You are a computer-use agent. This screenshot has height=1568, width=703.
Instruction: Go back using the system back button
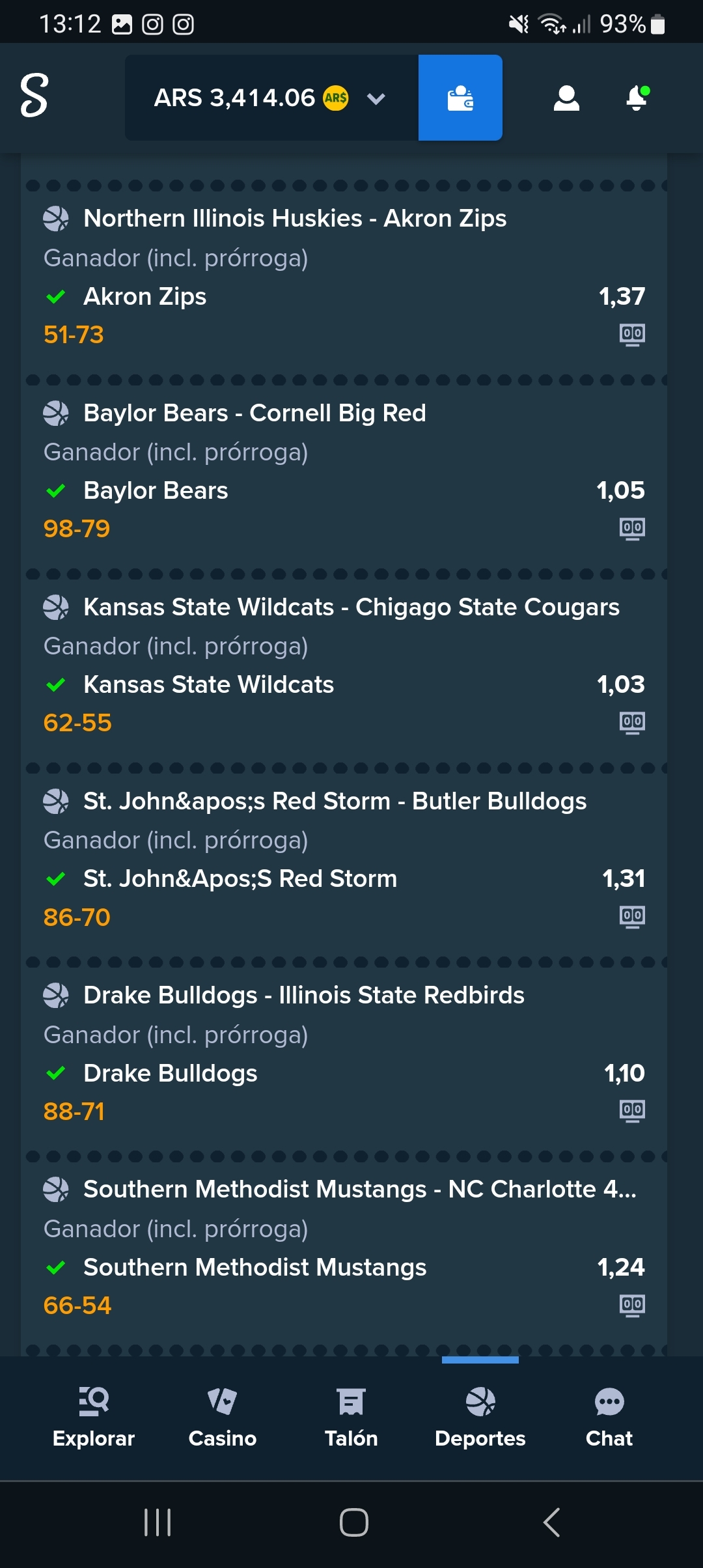pos(551,1522)
